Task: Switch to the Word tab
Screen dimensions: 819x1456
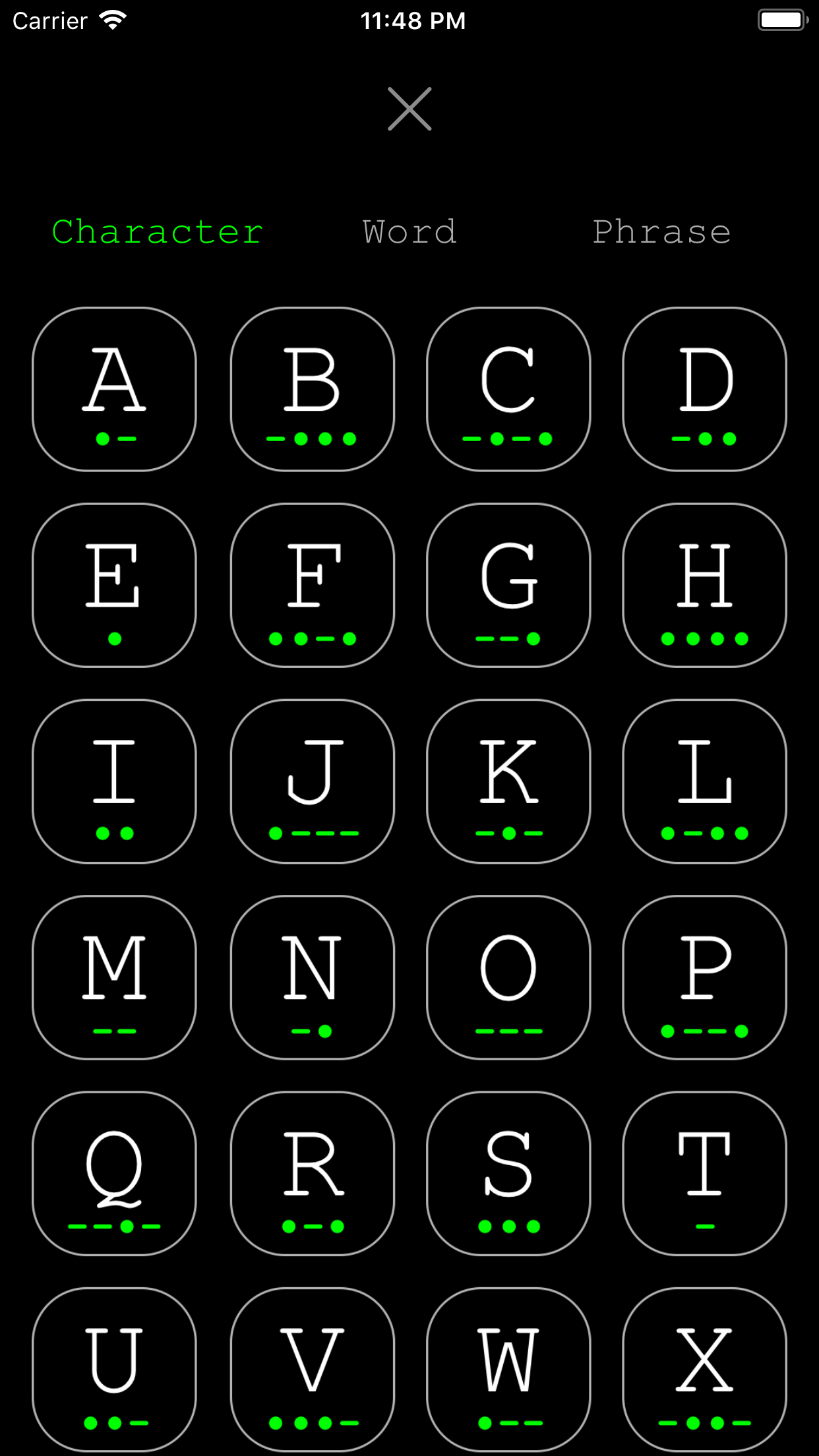Action: [409, 232]
